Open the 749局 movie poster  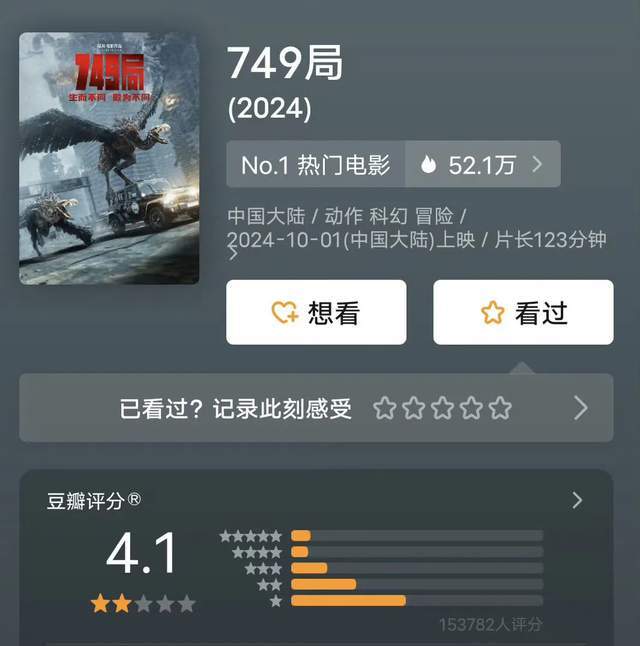pyautogui.click(x=109, y=158)
